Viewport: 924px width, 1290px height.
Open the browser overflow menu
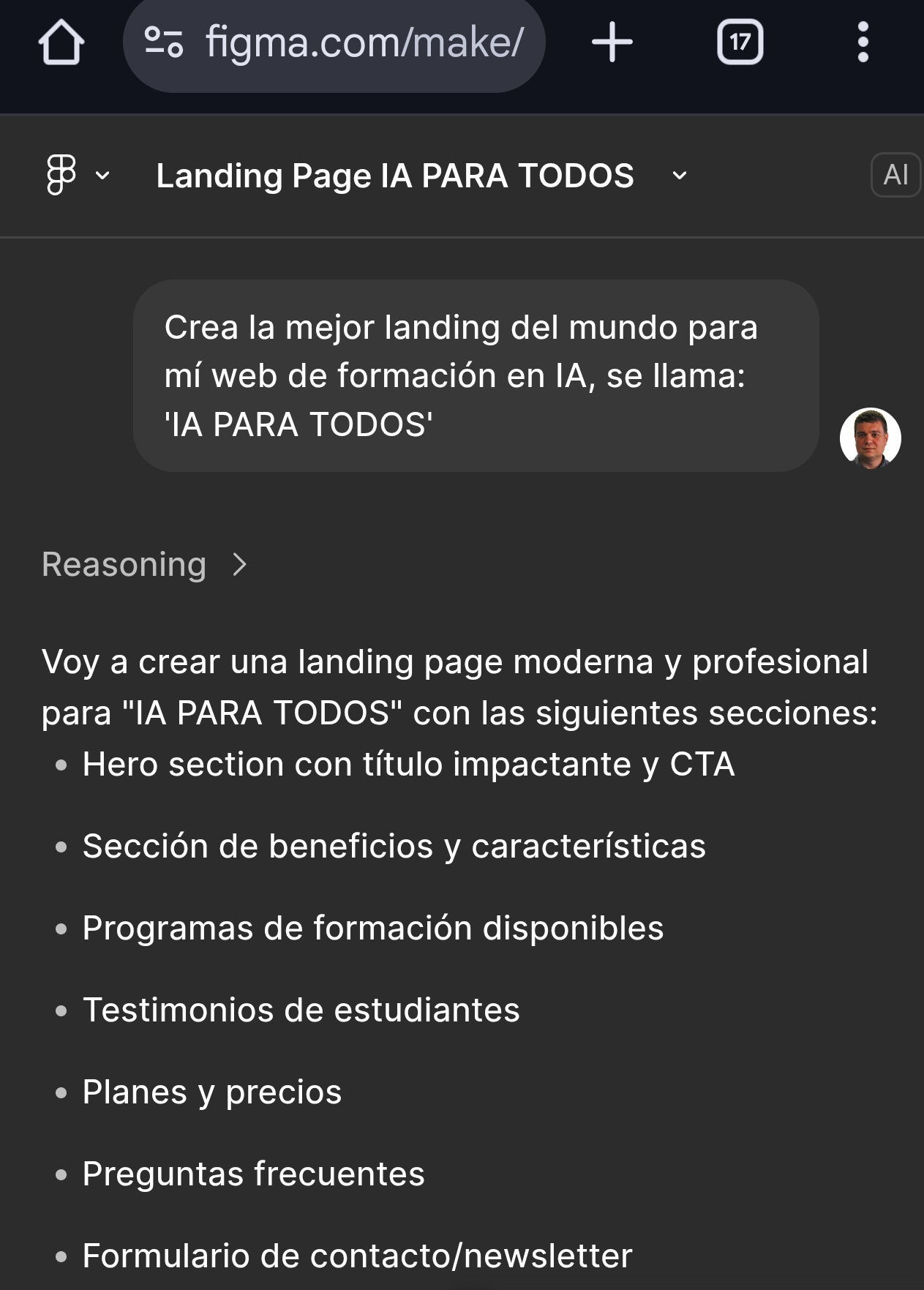pos(863,42)
